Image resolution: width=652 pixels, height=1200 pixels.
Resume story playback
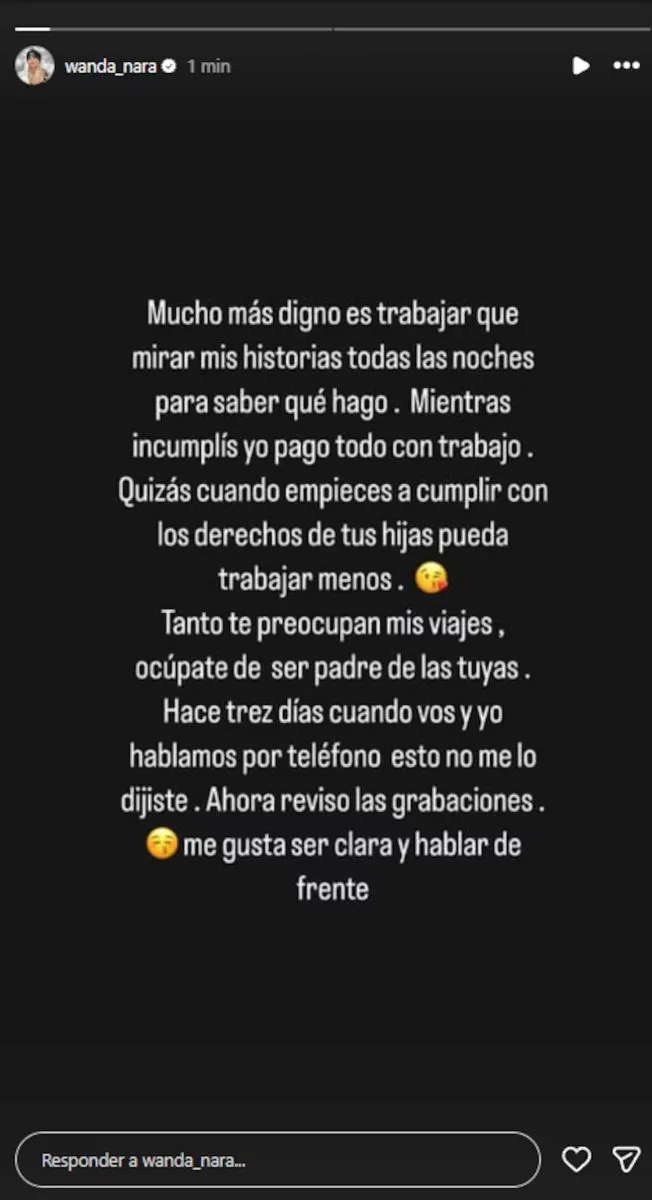pyautogui.click(x=580, y=66)
